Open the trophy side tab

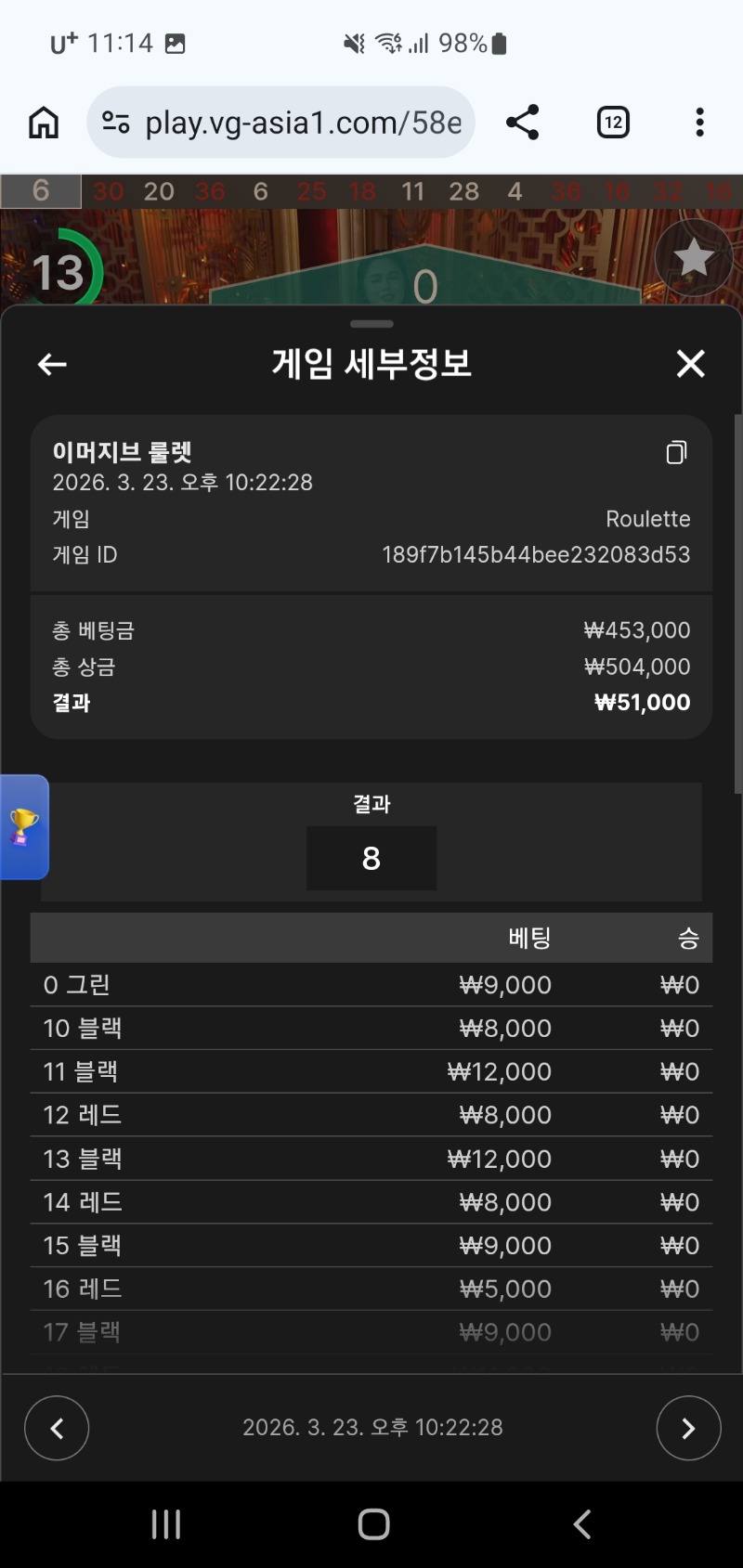point(24,826)
